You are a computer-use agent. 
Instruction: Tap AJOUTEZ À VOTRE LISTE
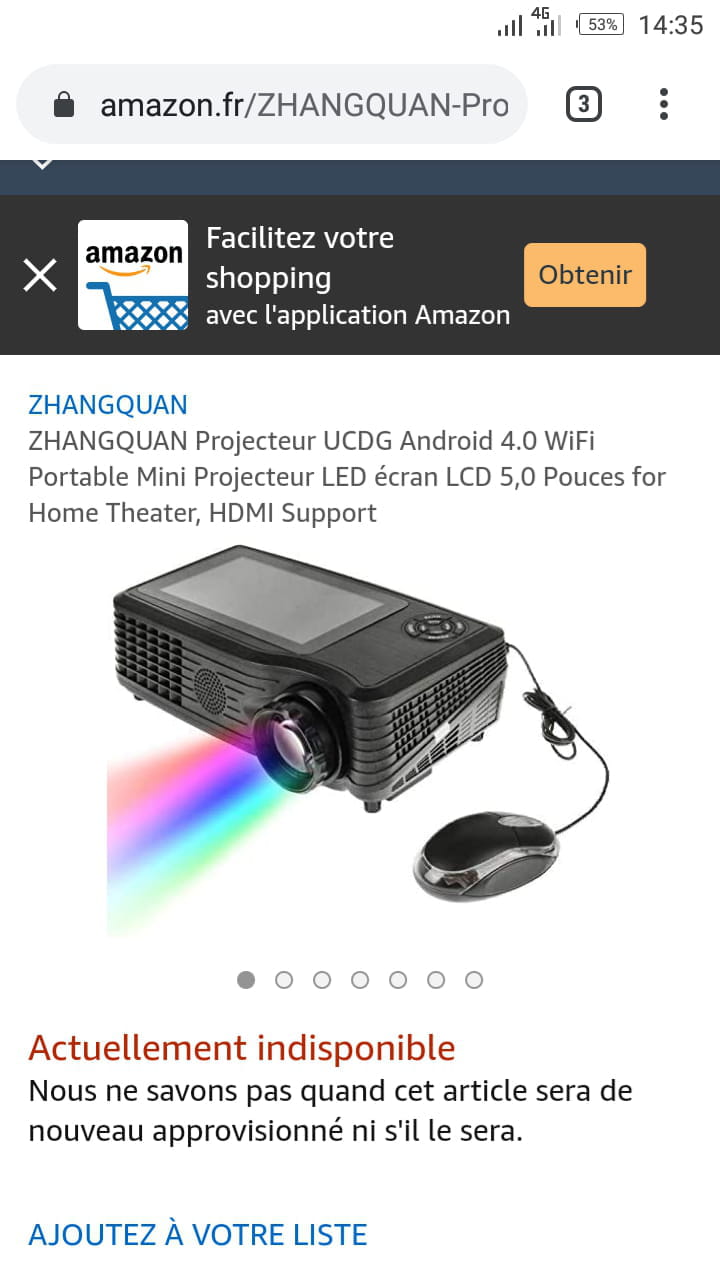198,1234
